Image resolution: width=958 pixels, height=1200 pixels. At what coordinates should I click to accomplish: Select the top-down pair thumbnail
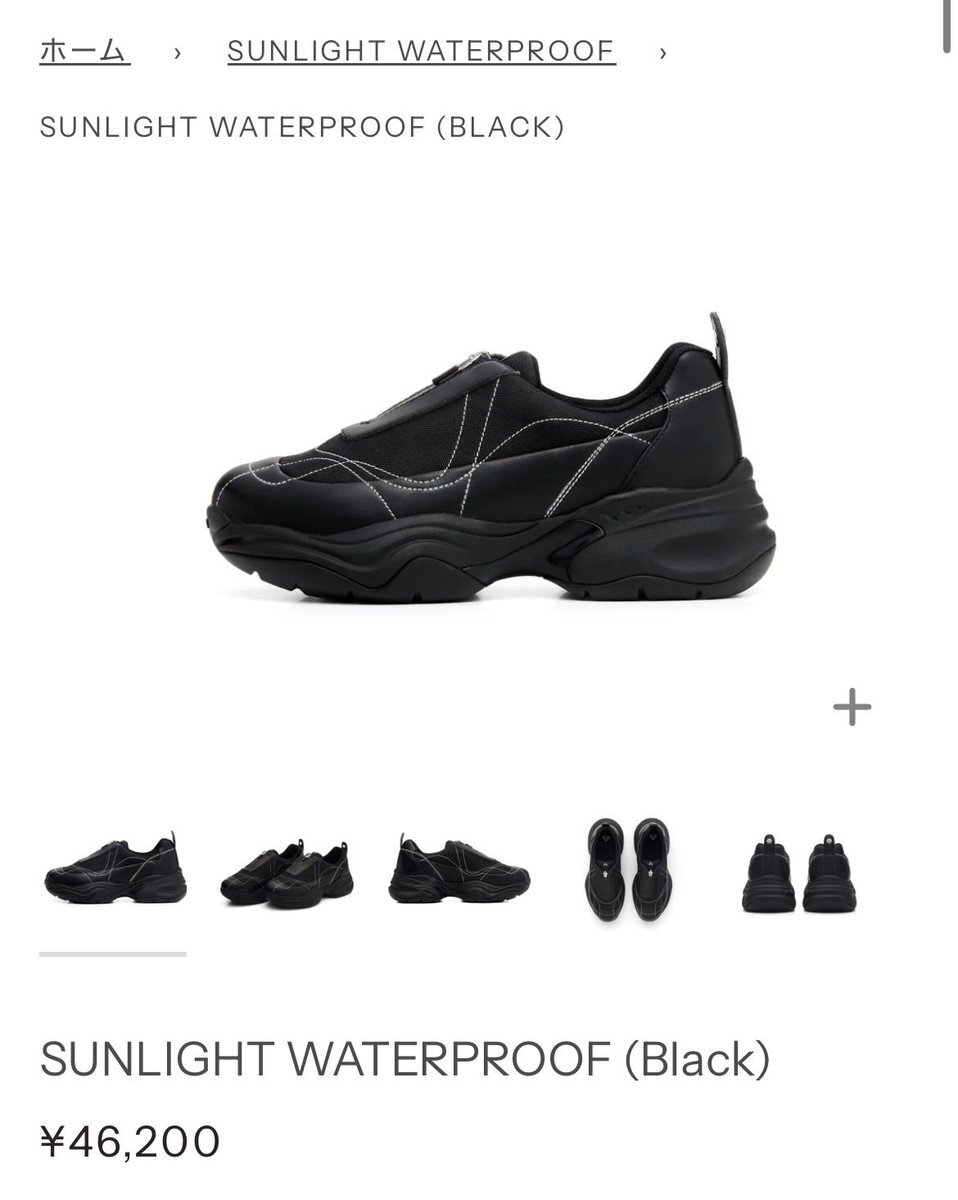click(629, 871)
